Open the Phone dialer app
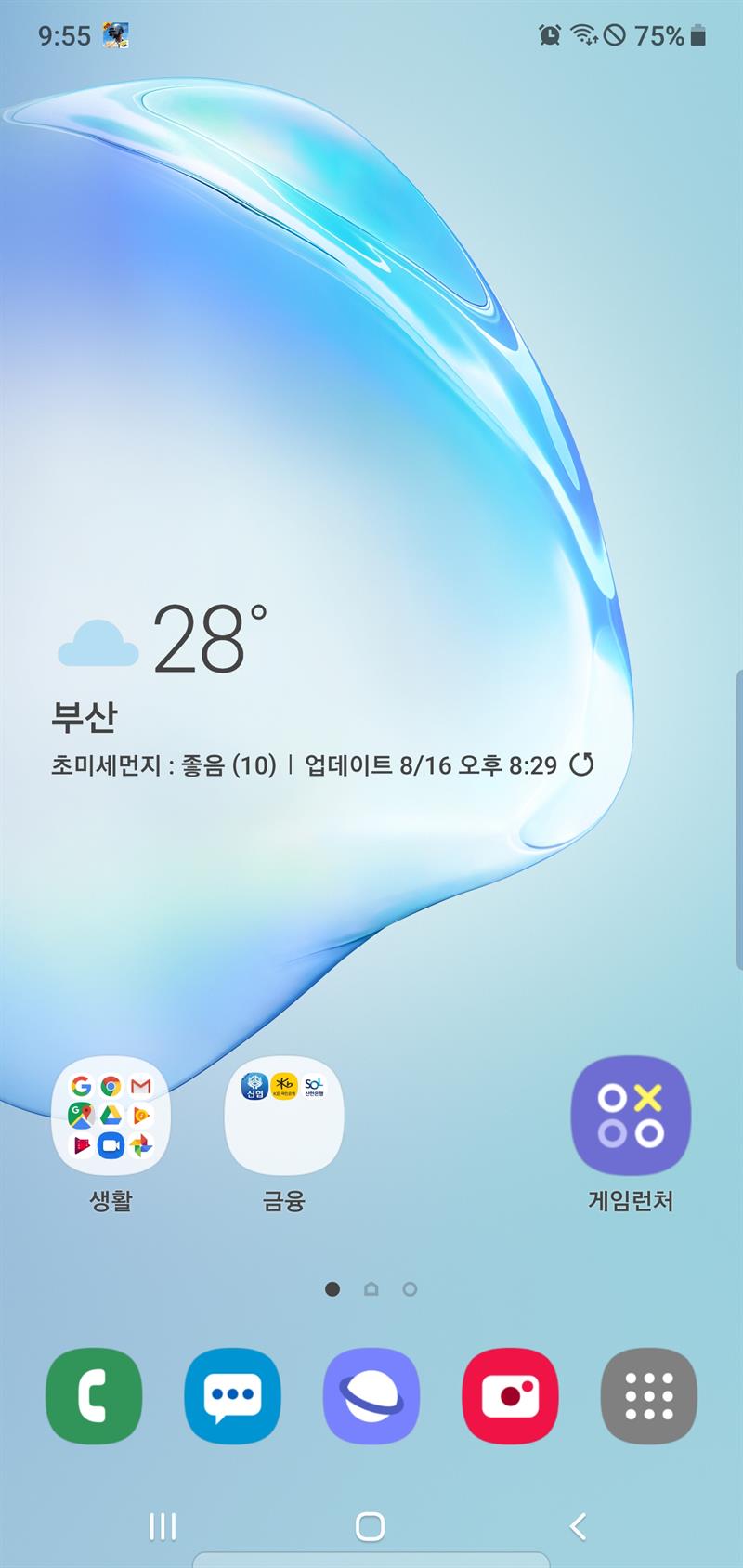This screenshot has height=1568, width=743. pos(94,1396)
